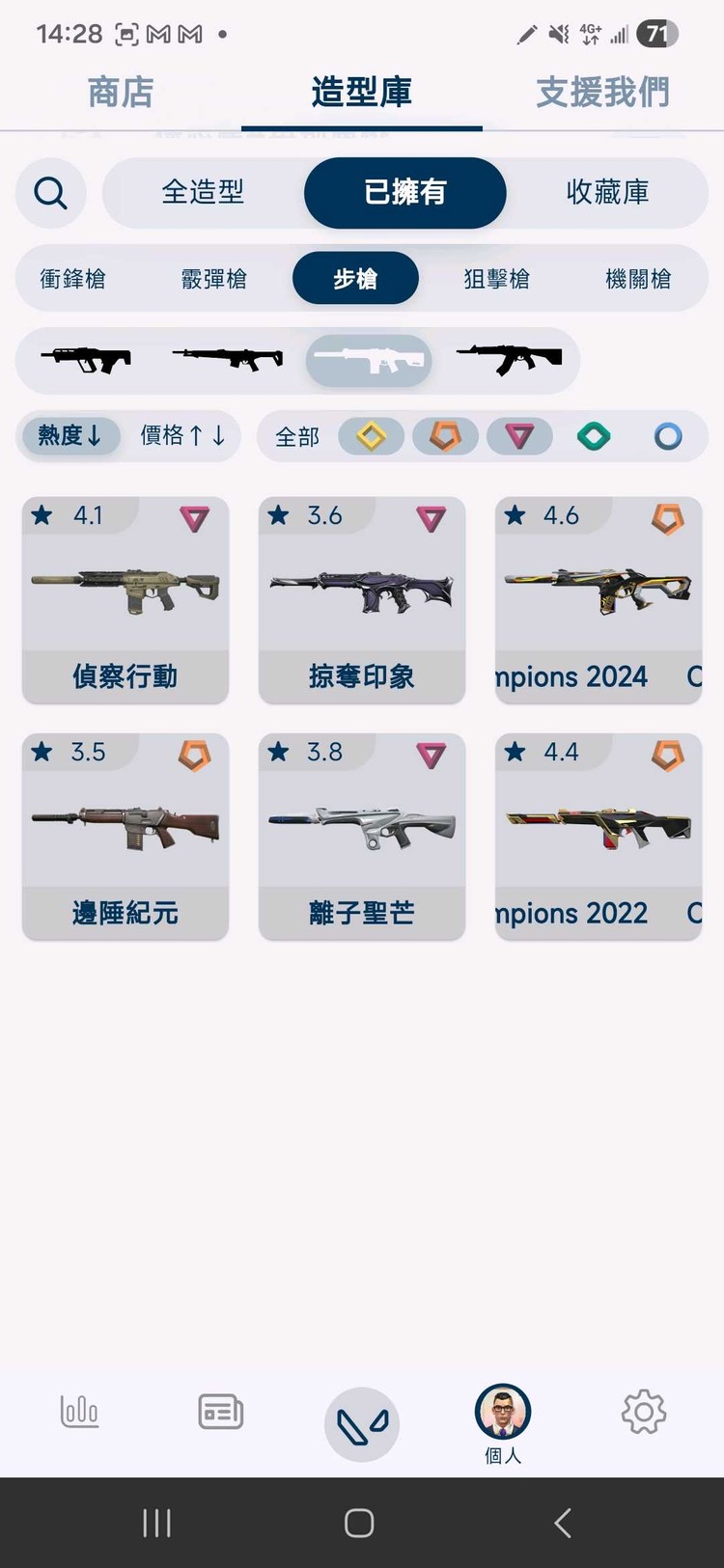Tap the Valorant logo in bottom navigation
The width and height of the screenshot is (724, 1568).
click(361, 1420)
